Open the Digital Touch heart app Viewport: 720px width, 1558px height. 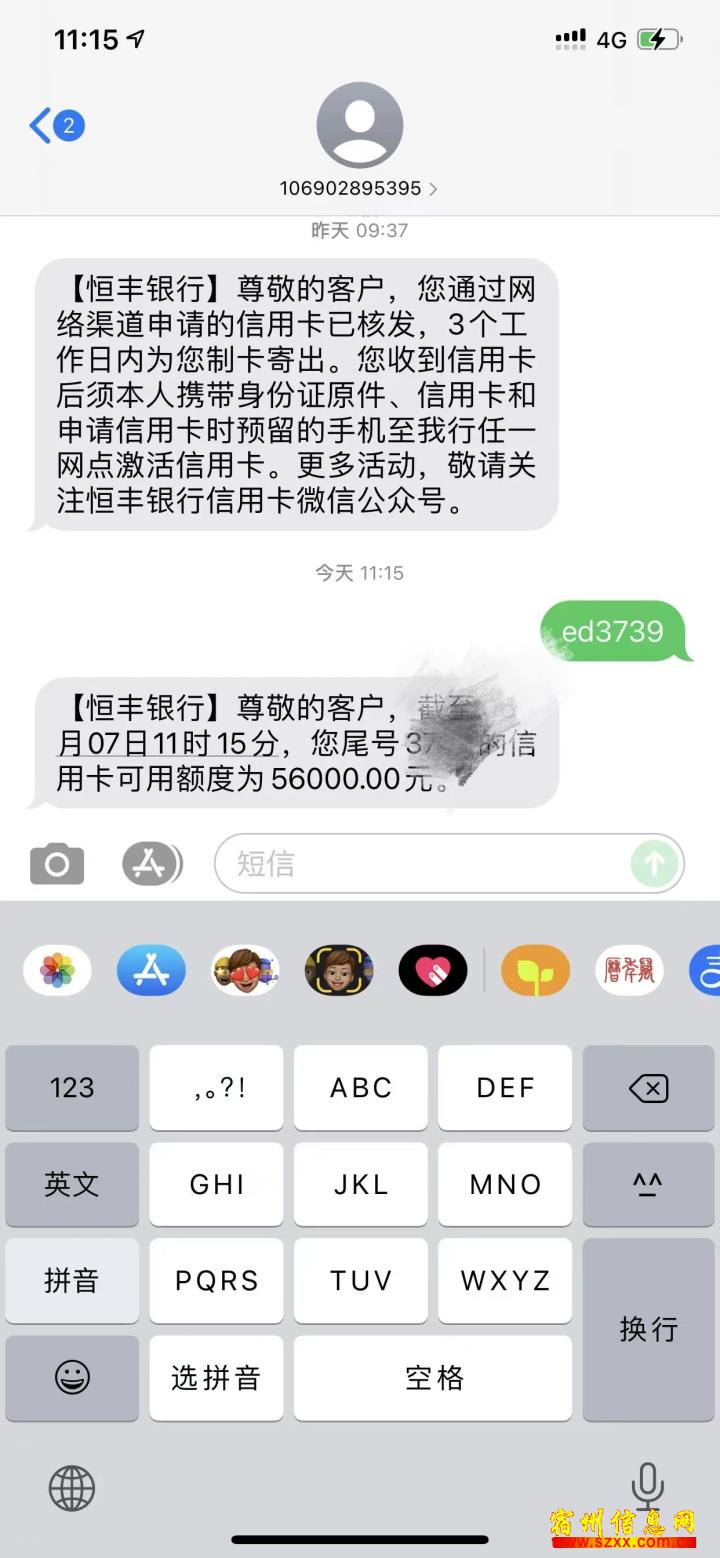(433, 970)
